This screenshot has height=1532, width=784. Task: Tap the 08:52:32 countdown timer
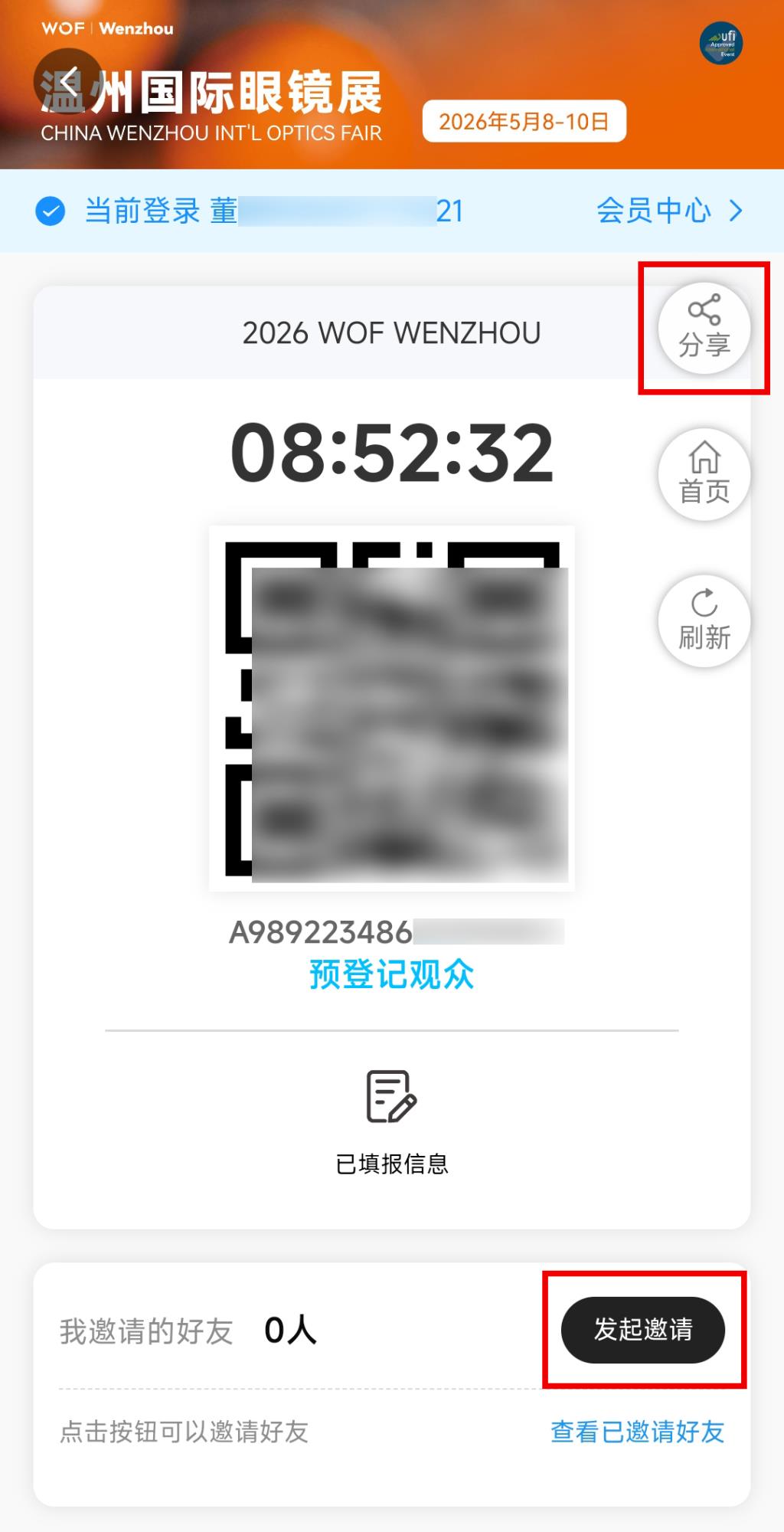391,453
